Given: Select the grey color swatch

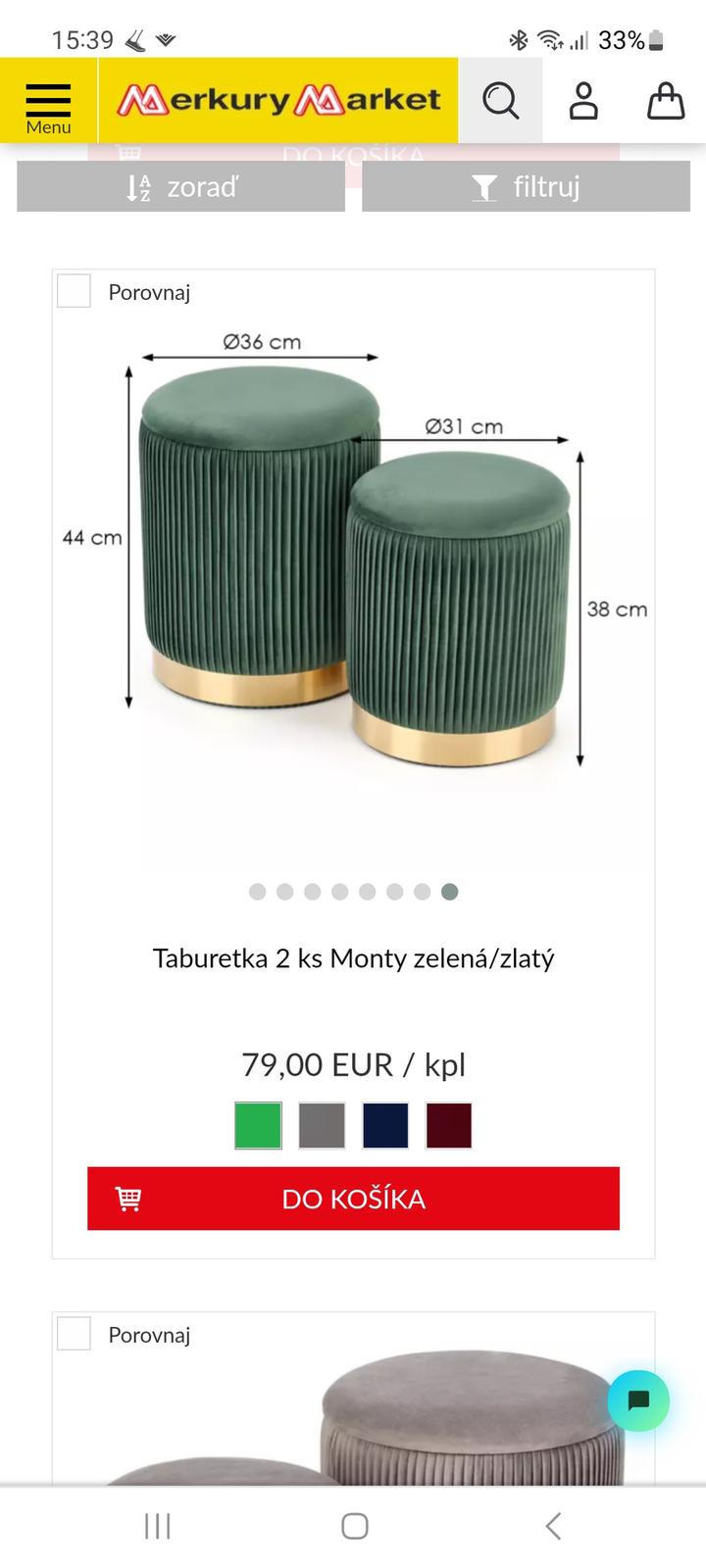Looking at the screenshot, I should point(322,1125).
